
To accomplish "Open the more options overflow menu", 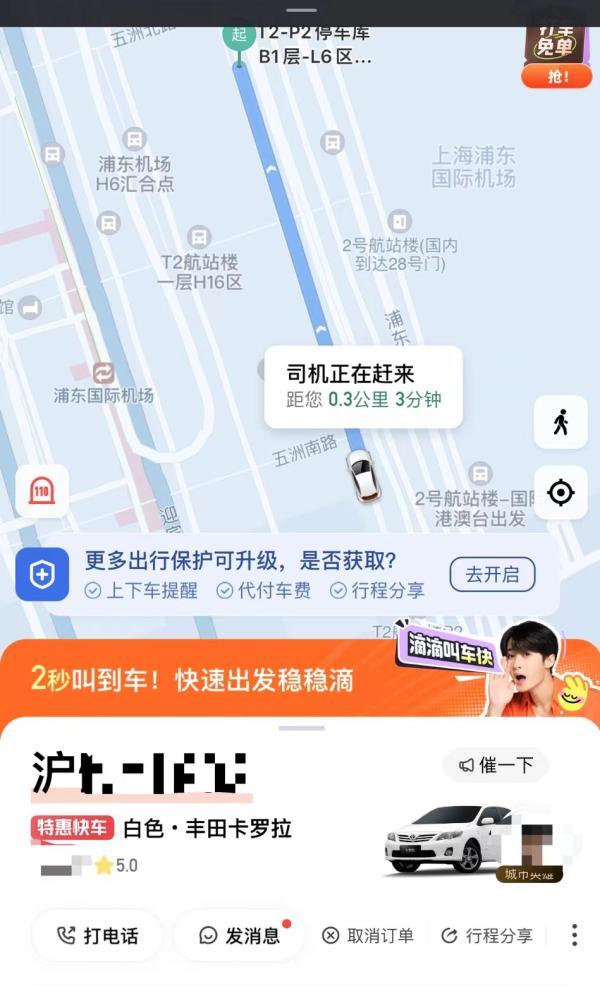I will (574, 935).
